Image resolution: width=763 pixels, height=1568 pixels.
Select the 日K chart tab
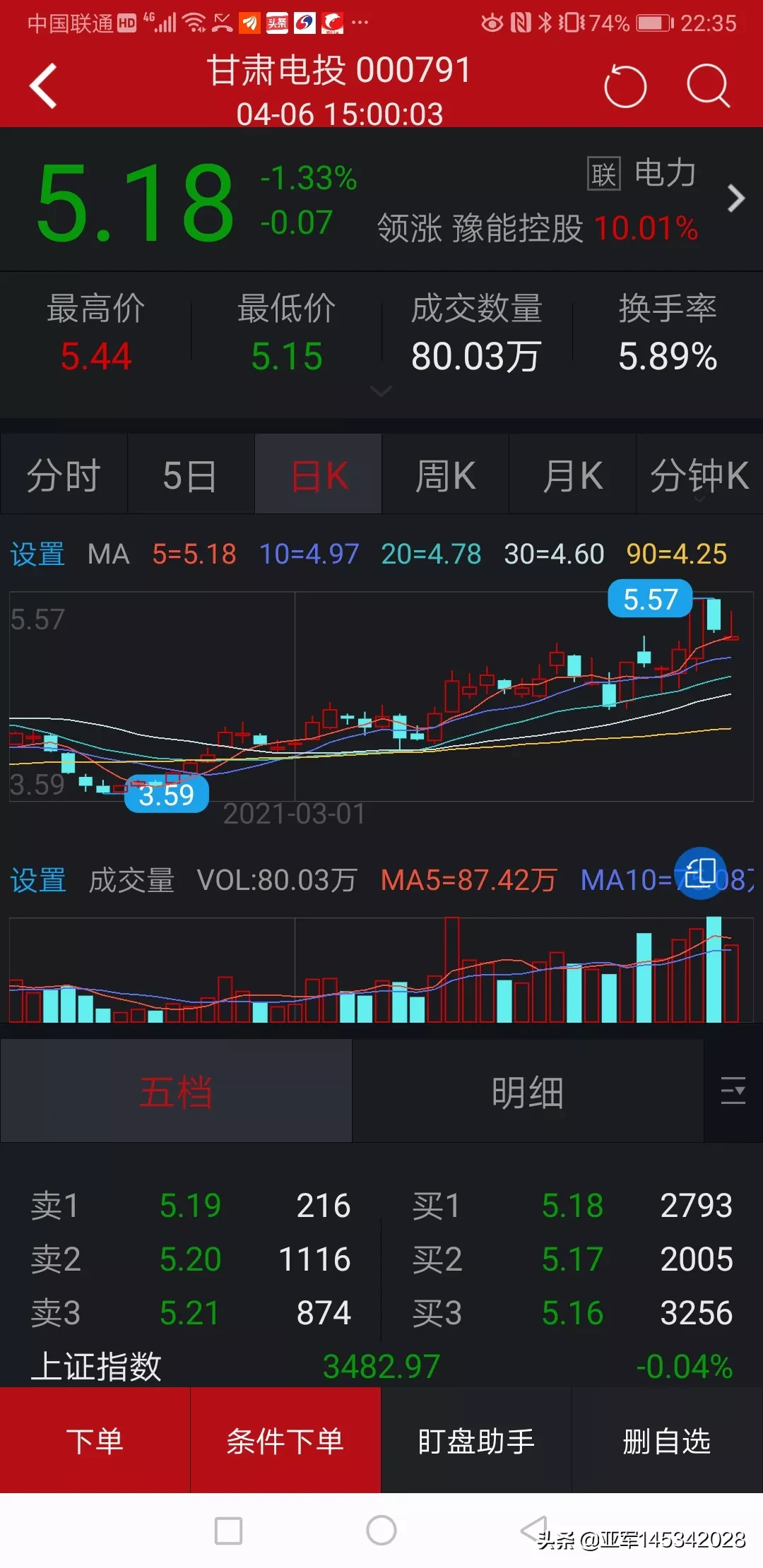click(x=319, y=475)
